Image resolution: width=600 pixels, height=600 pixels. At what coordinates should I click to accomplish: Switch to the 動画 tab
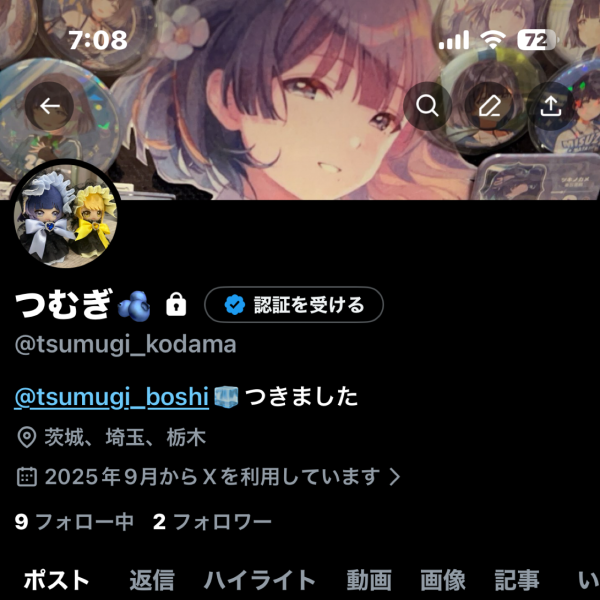pos(368,580)
